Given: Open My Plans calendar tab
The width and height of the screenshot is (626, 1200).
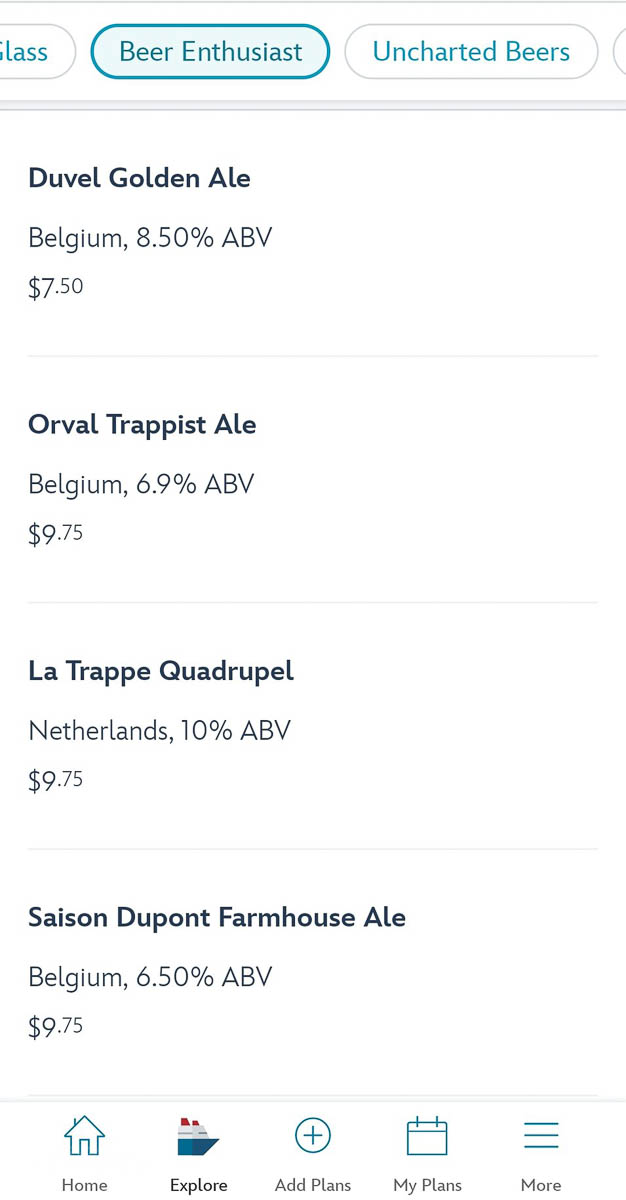Looking at the screenshot, I should click(x=427, y=1153).
